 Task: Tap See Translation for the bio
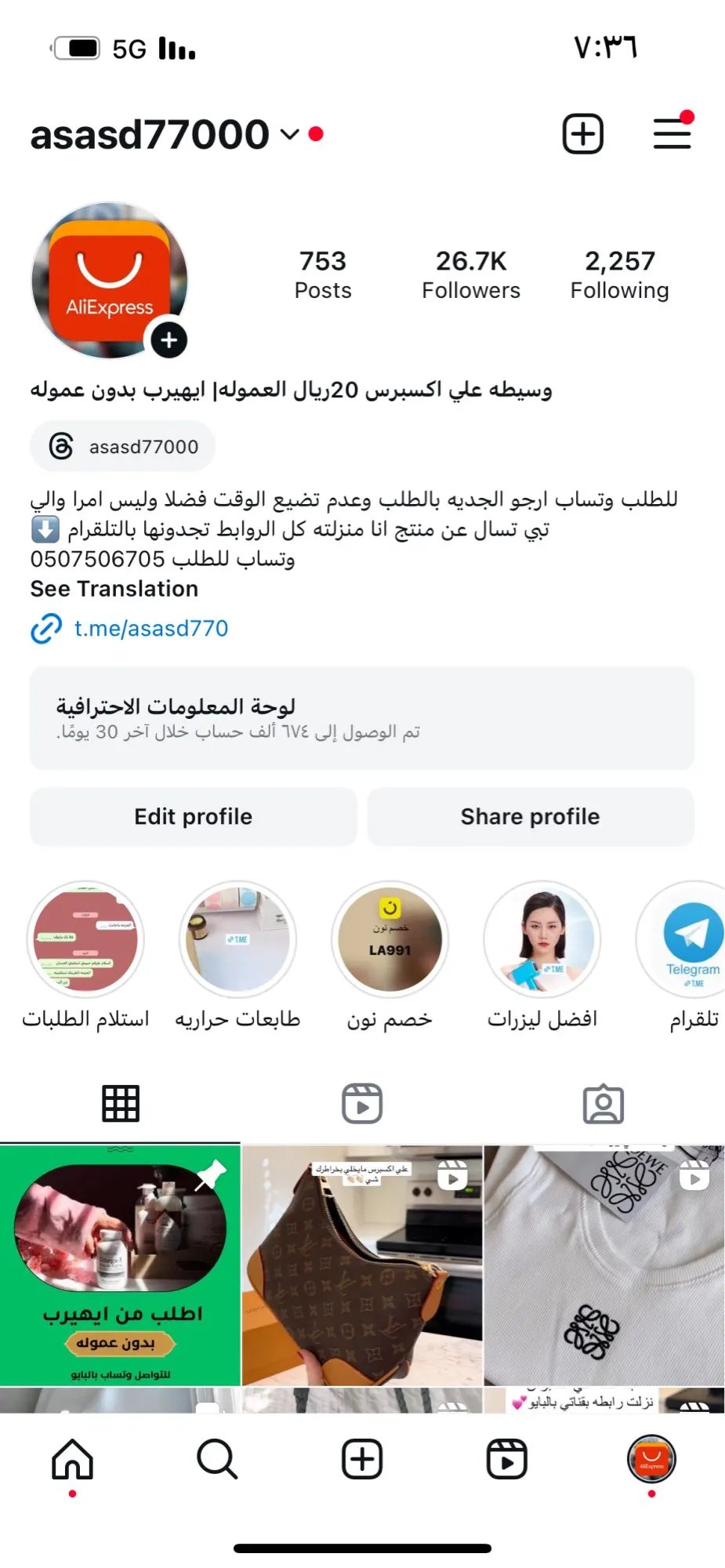coord(114,589)
